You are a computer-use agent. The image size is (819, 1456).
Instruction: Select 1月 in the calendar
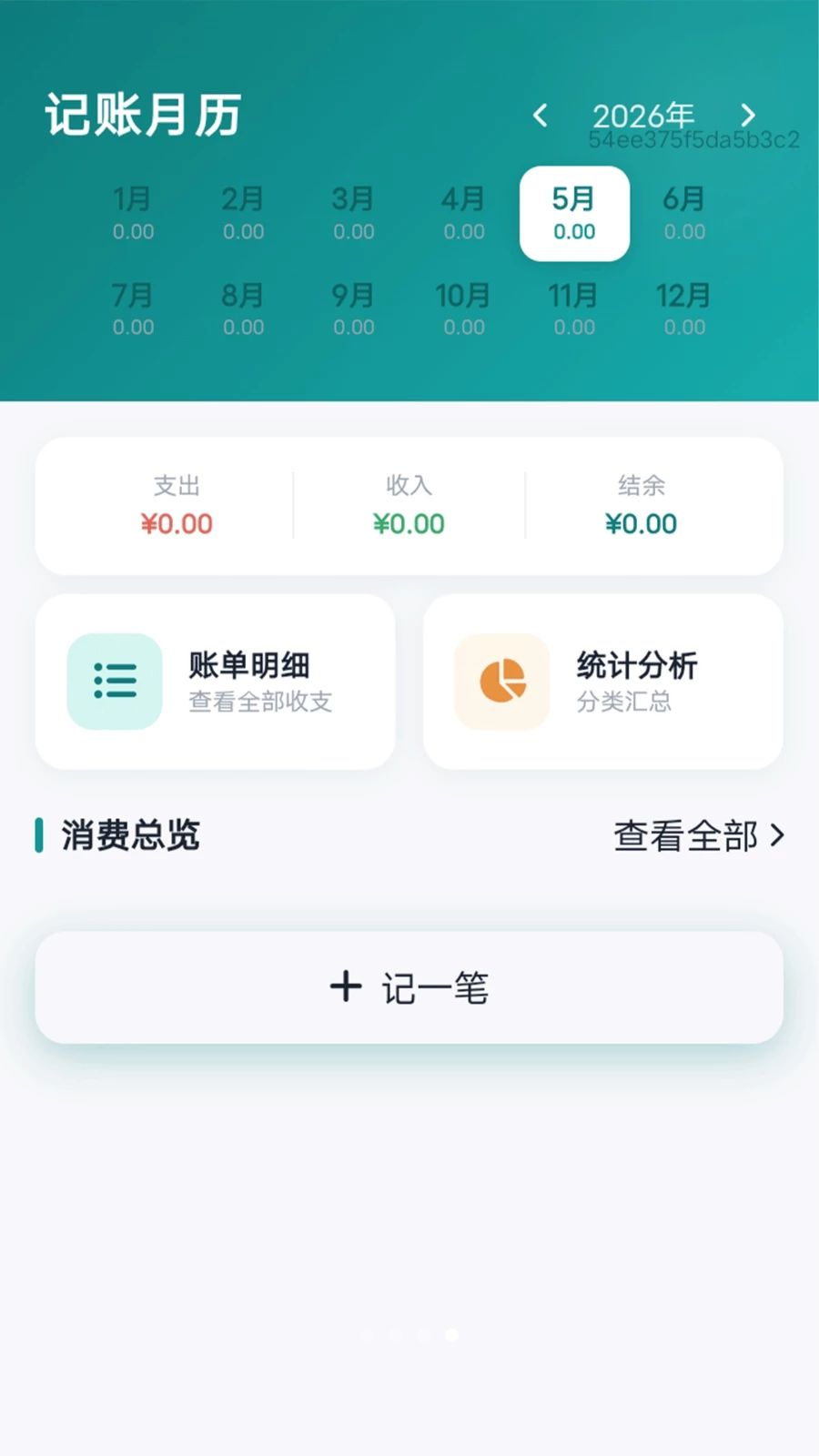tap(133, 214)
